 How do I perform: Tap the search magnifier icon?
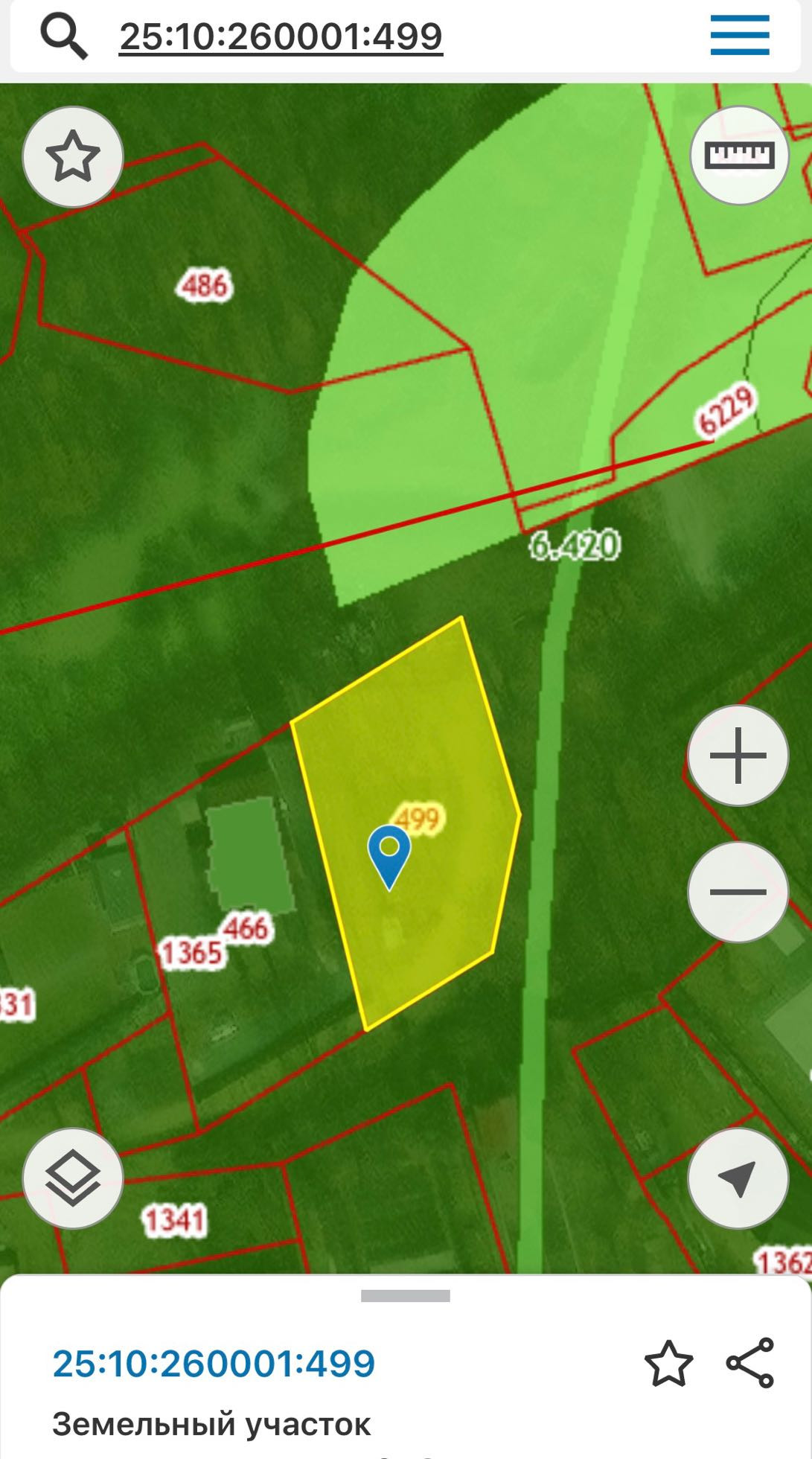pos(64,36)
